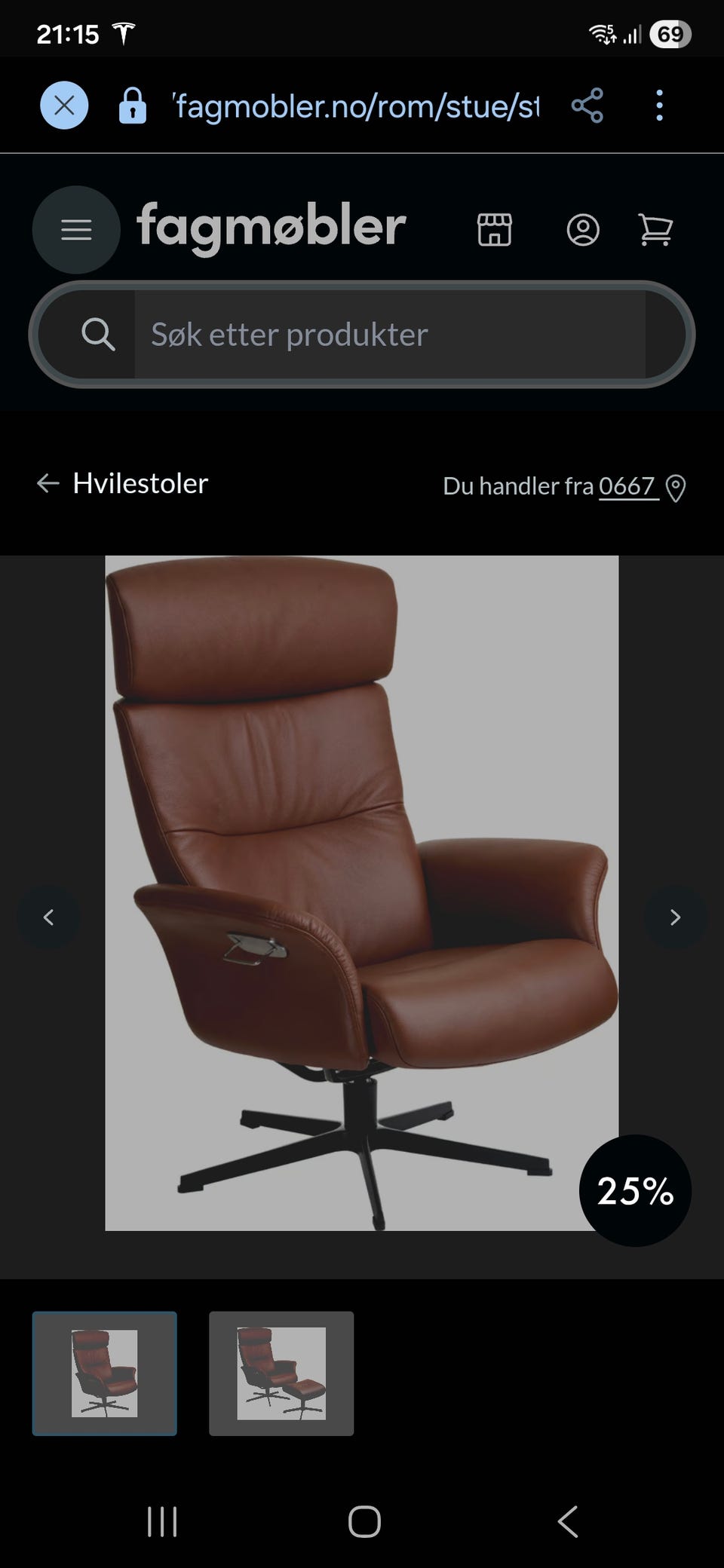This screenshot has height=1568, width=724.
Task: Select the chair with footstool thumbnail
Action: click(281, 1374)
